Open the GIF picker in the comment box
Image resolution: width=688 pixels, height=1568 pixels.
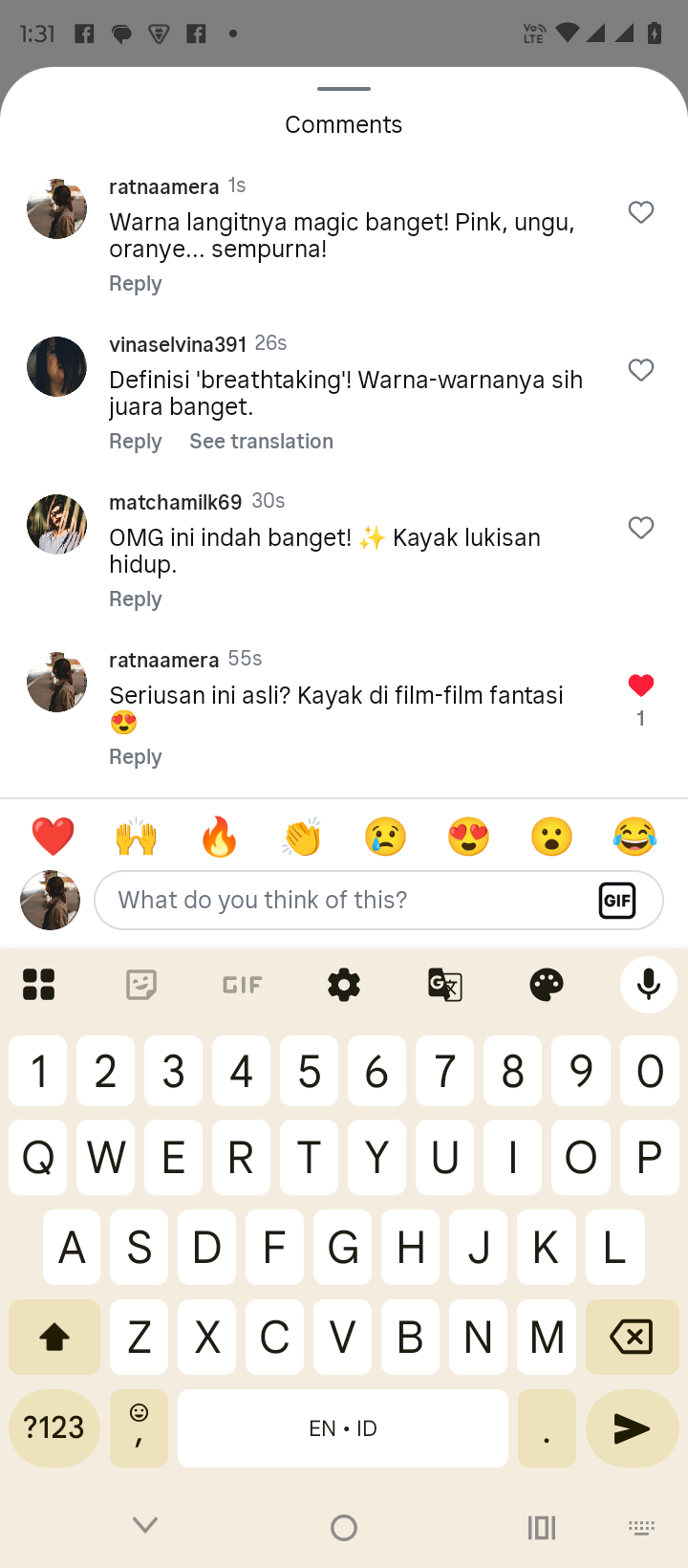(617, 900)
